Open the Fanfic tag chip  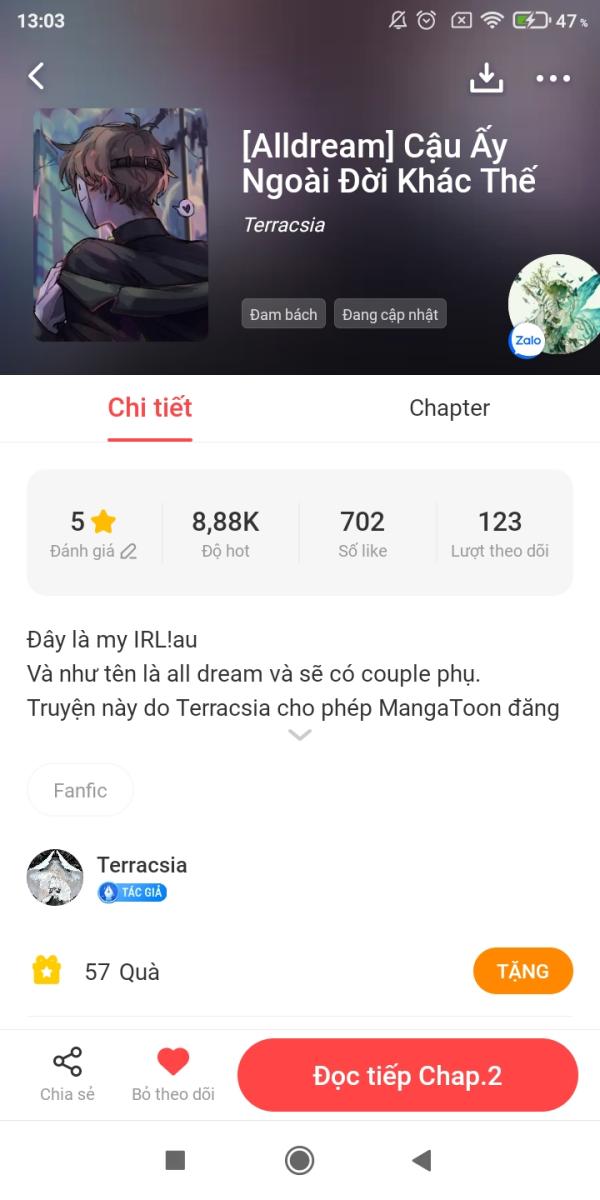click(80, 790)
